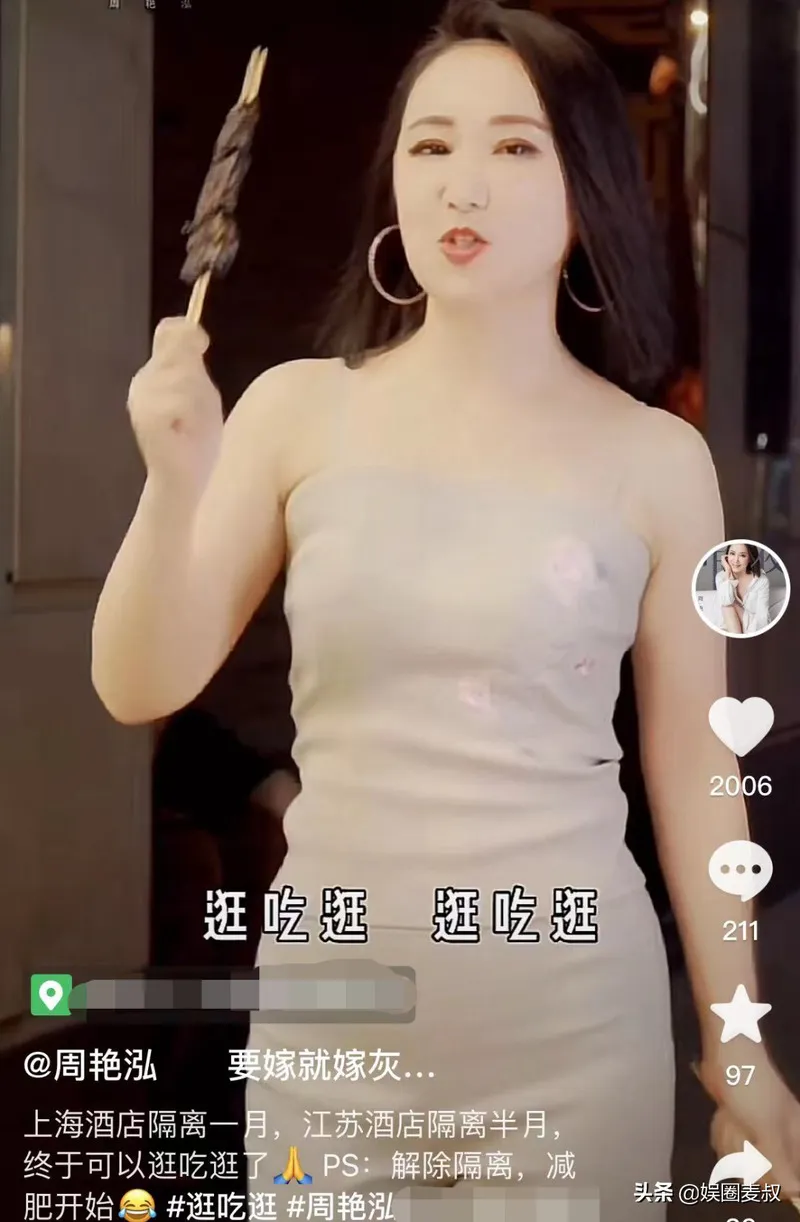The width and height of the screenshot is (800, 1222).
Task: Like the video with the heart icon
Action: [741, 726]
